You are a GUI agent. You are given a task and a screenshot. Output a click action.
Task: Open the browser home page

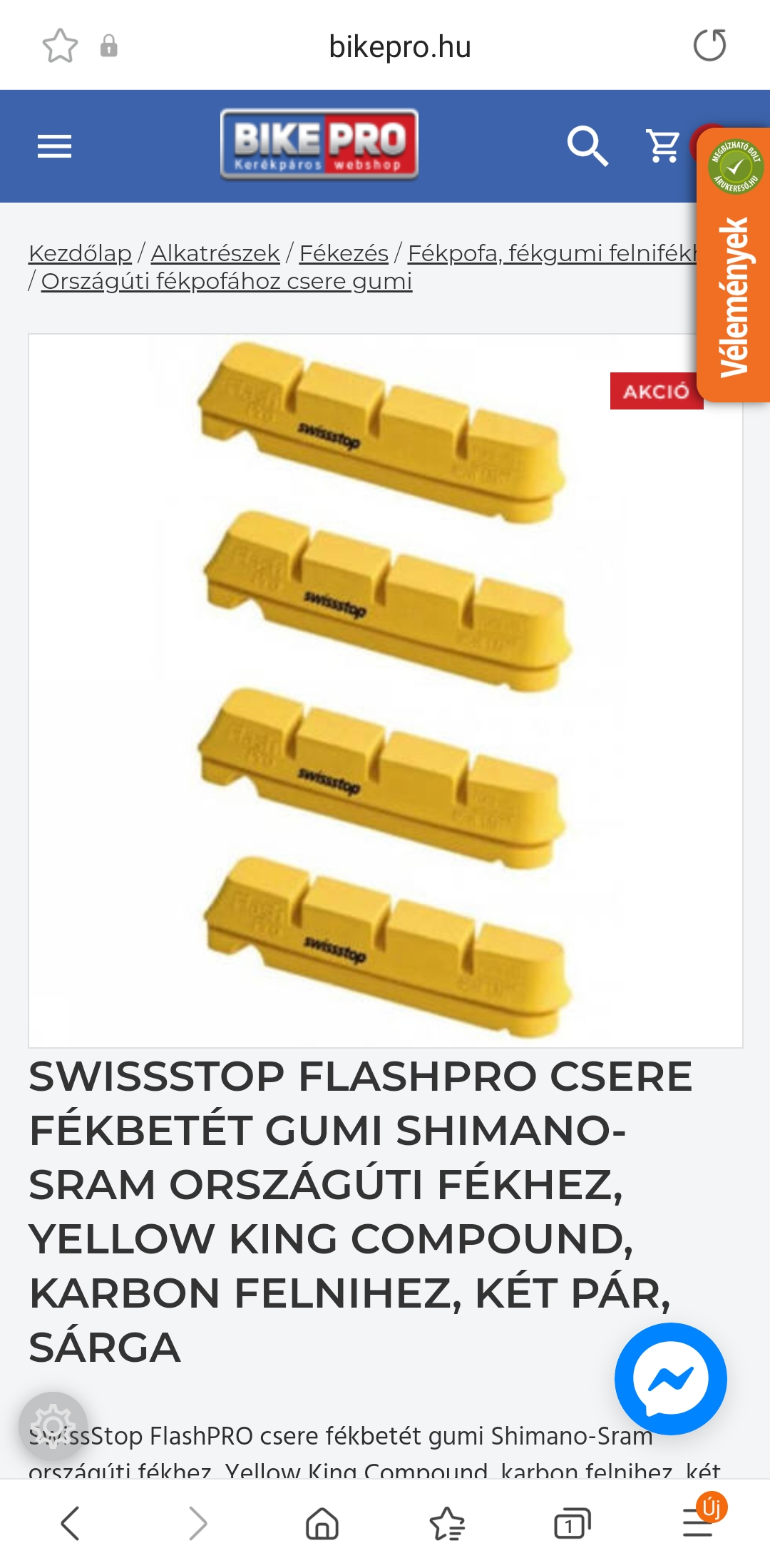tap(322, 1524)
